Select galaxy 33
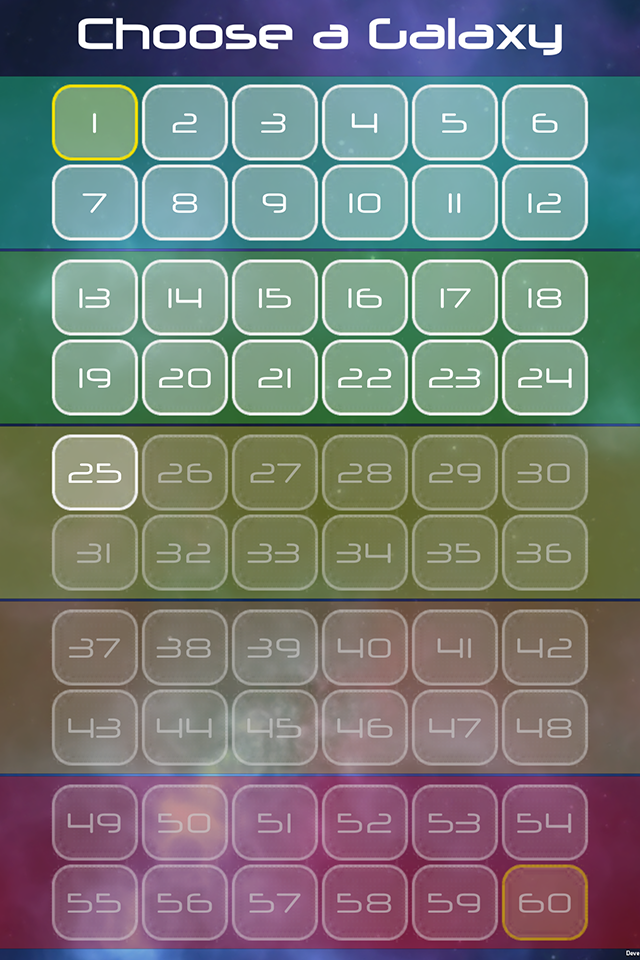Screen dimensions: 640x960 click(x=275, y=553)
